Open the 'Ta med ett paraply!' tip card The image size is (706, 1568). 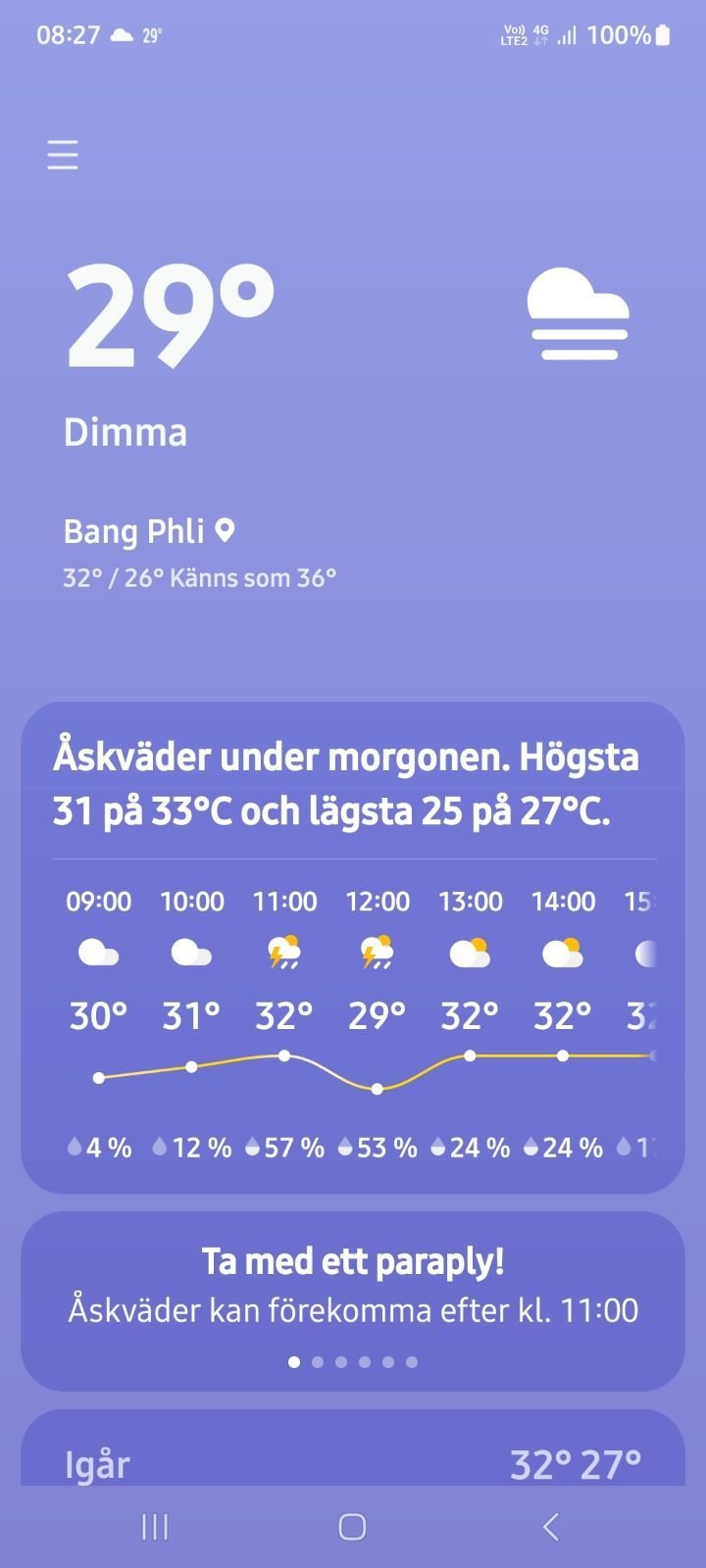click(x=353, y=1286)
